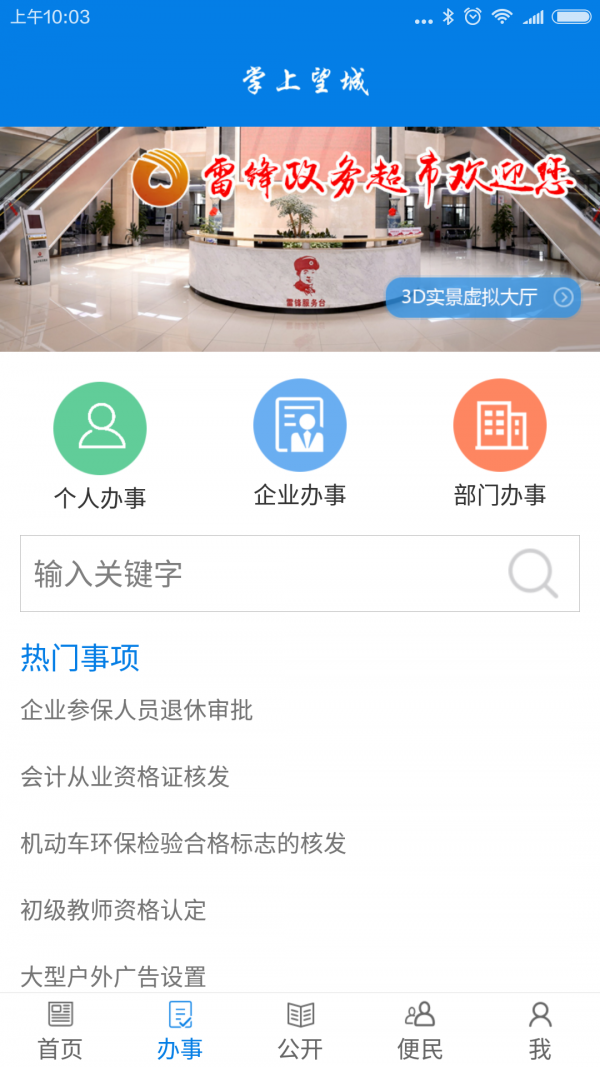Open 企业参保人员退休审批 item
Image resolution: width=600 pixels, height=1067 pixels.
point(137,711)
